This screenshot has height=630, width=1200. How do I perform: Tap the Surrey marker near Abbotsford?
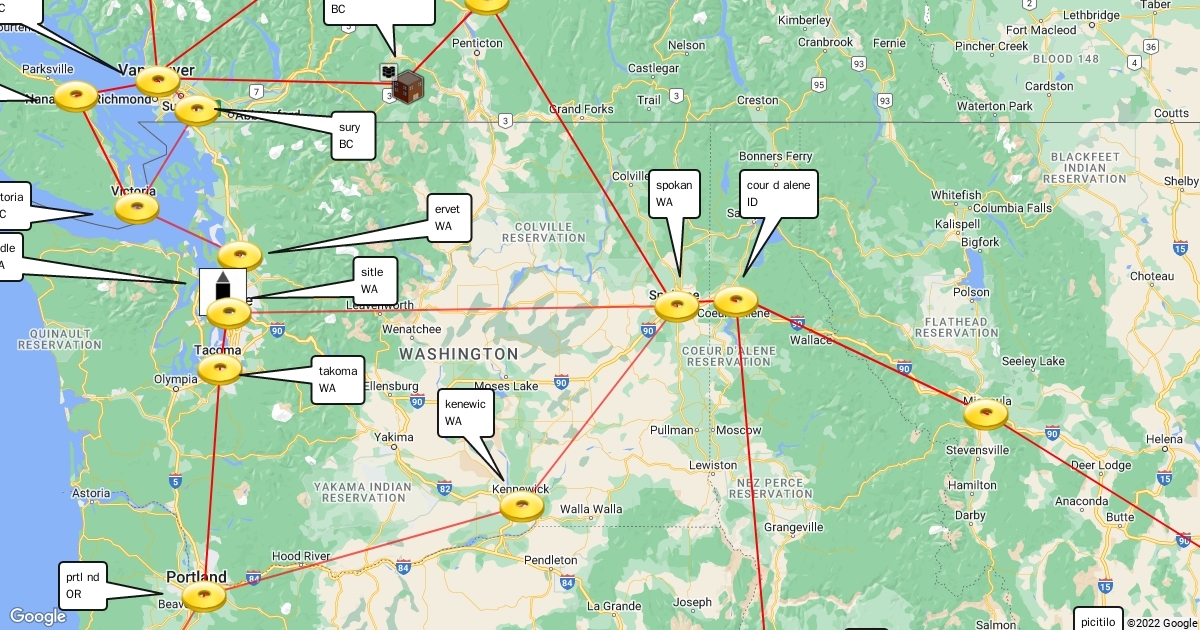(x=197, y=110)
